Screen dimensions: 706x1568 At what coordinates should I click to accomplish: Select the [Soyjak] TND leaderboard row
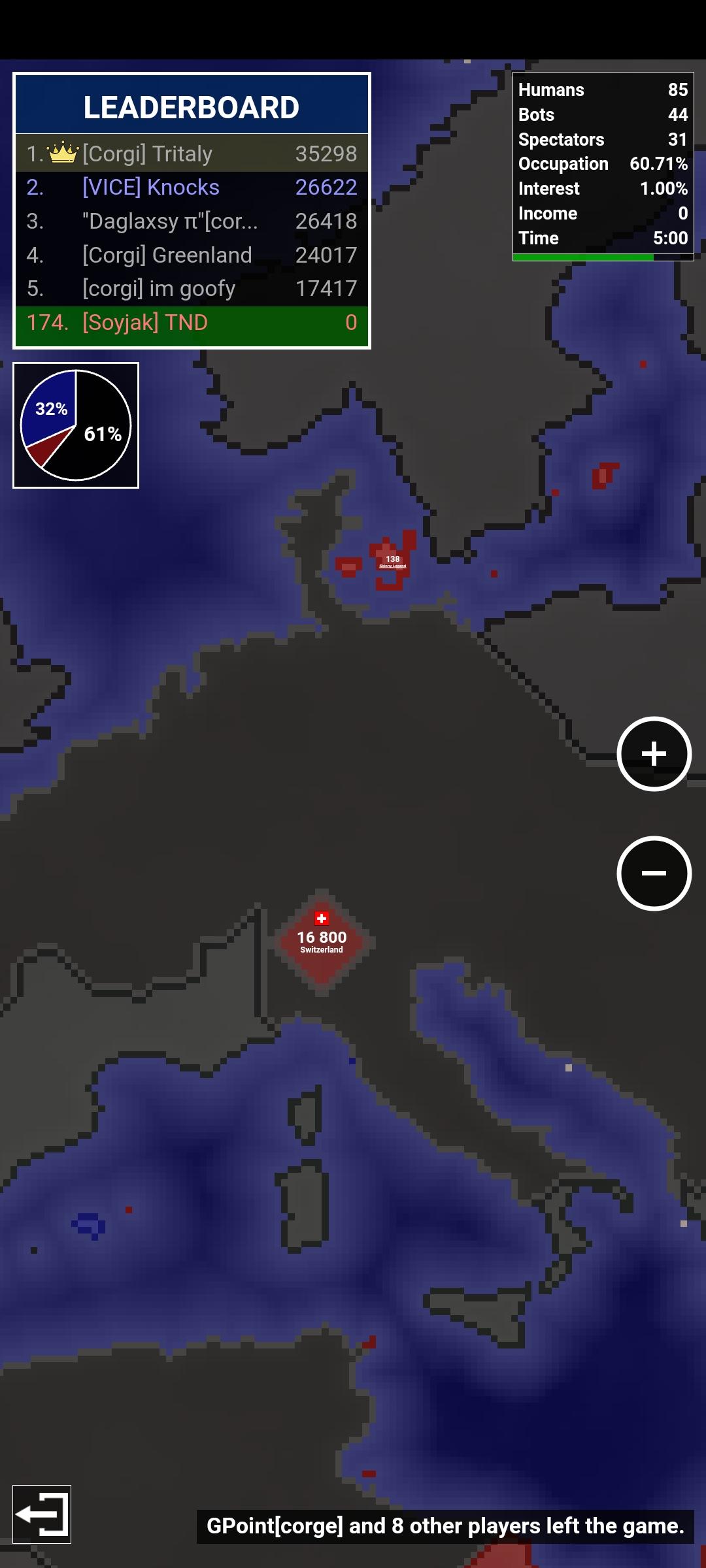coord(192,323)
